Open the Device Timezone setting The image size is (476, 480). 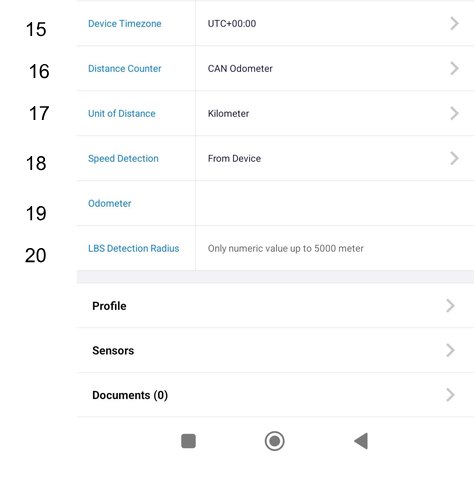[x=275, y=24]
